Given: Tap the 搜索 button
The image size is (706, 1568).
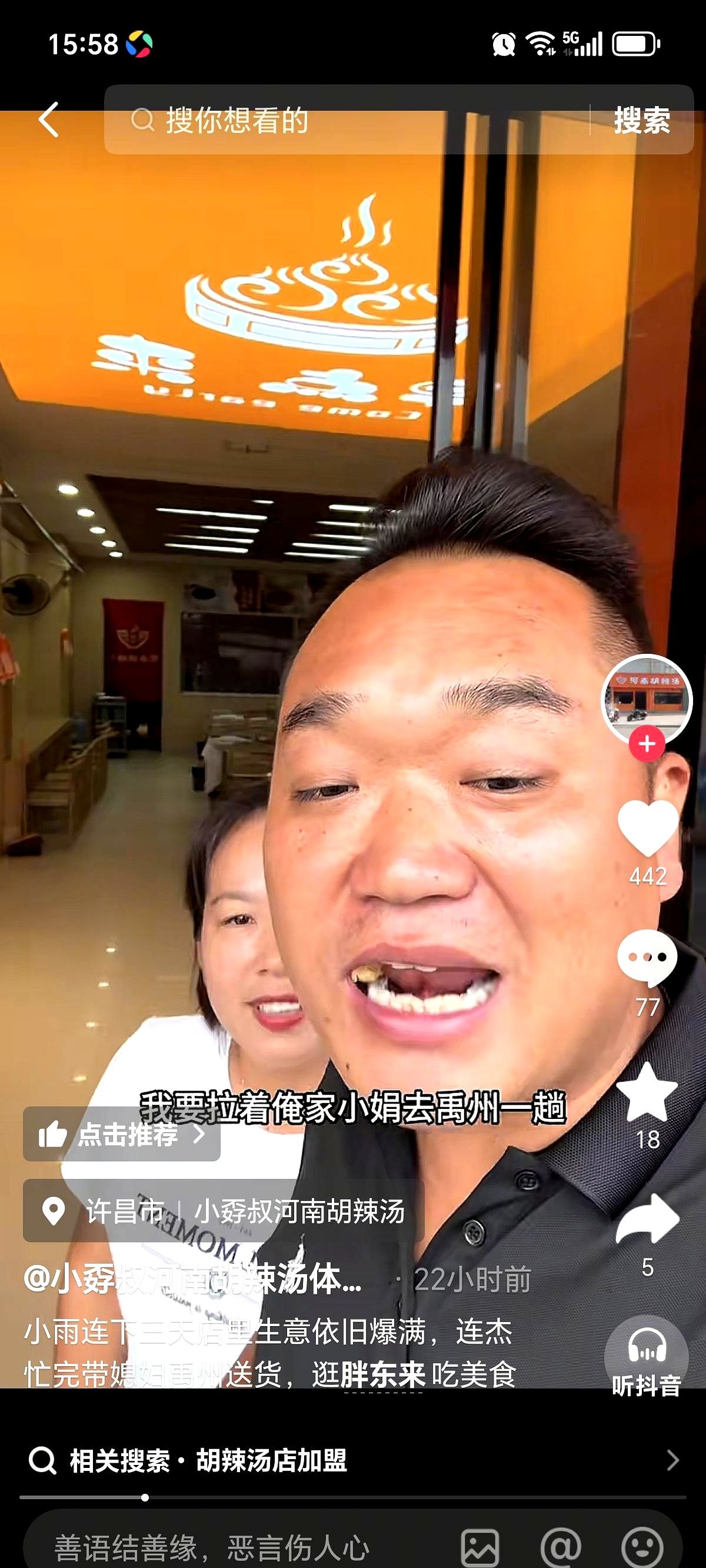Looking at the screenshot, I should (641, 119).
